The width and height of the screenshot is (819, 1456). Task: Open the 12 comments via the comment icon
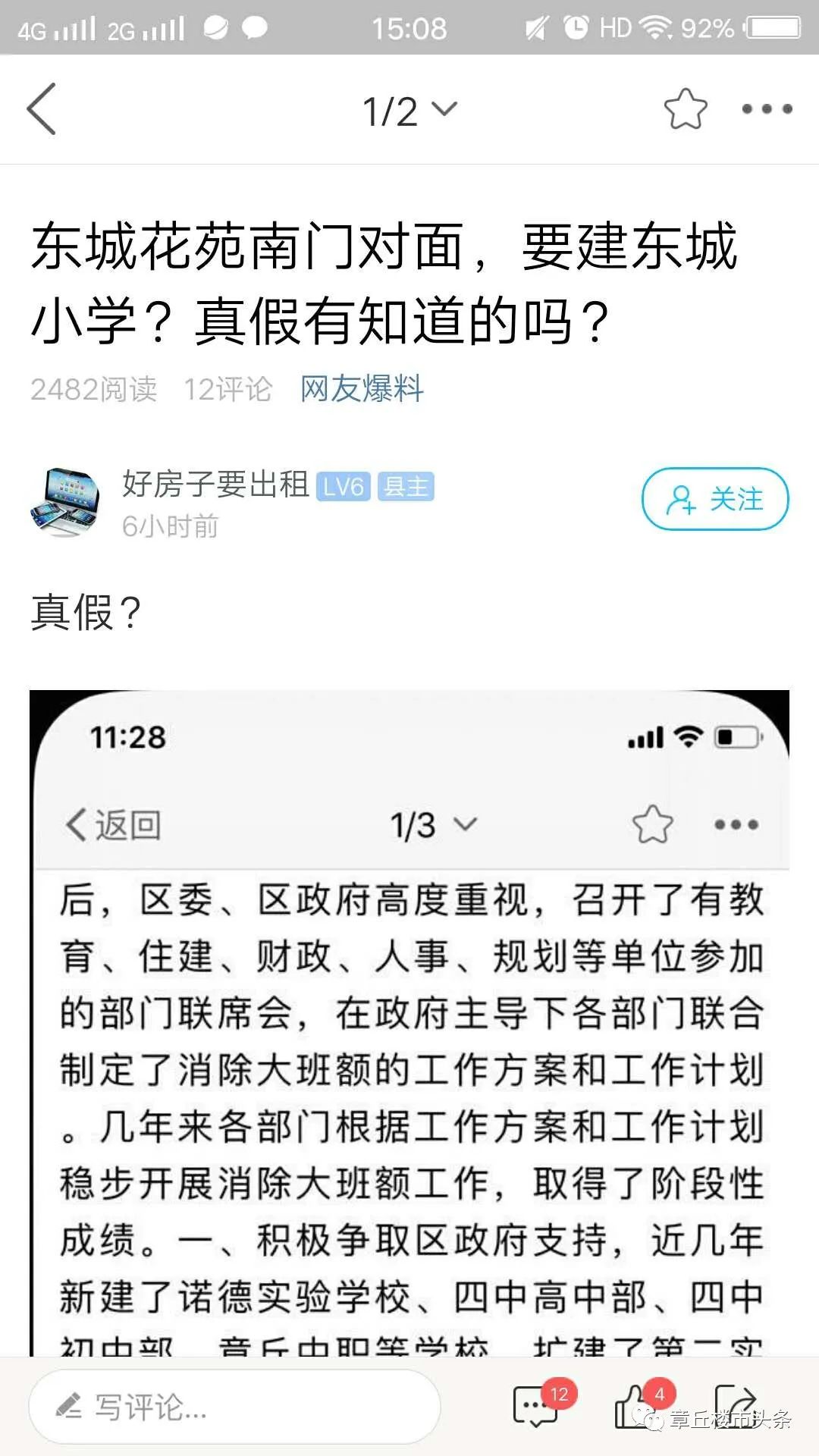click(x=535, y=1407)
